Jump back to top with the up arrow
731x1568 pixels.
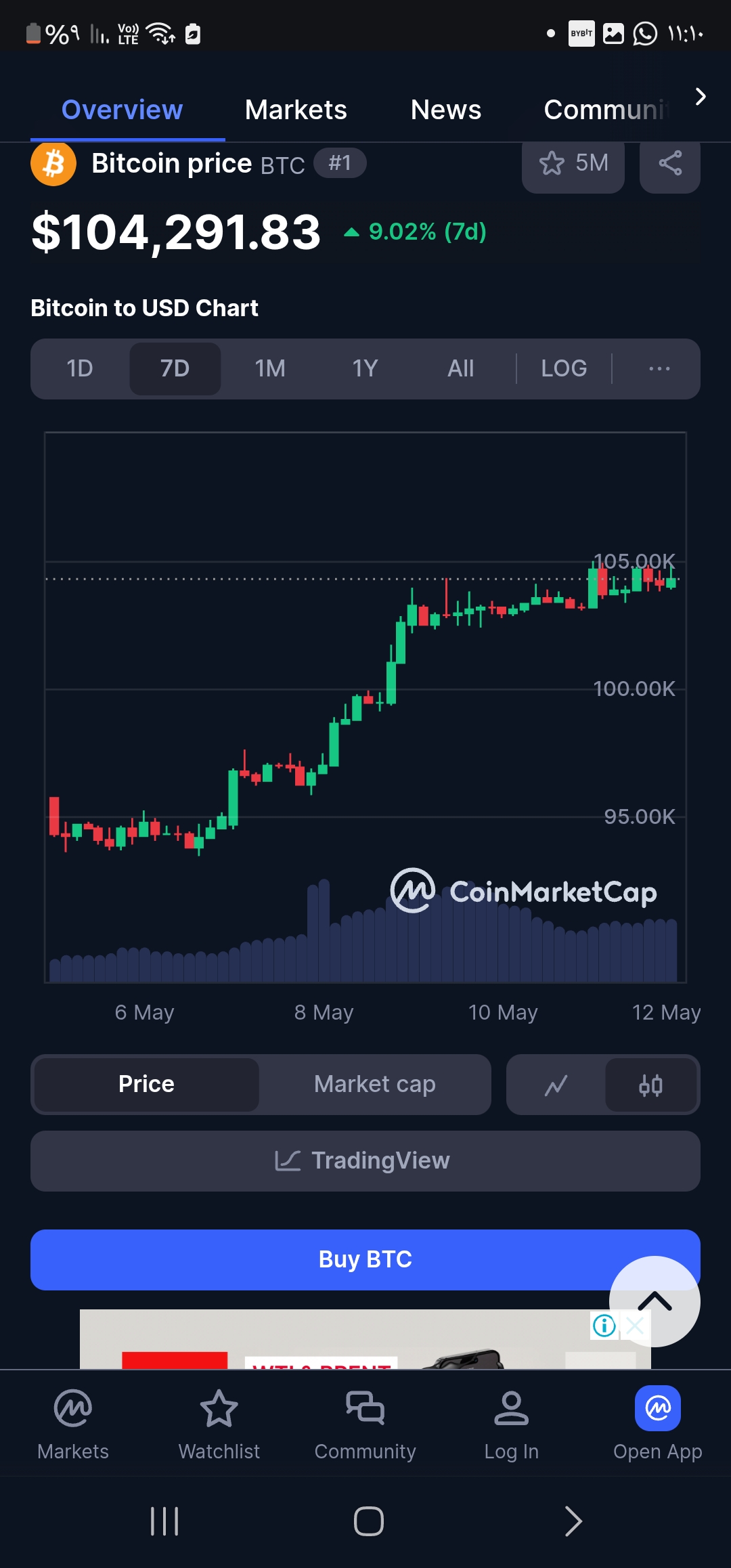[x=655, y=1301]
